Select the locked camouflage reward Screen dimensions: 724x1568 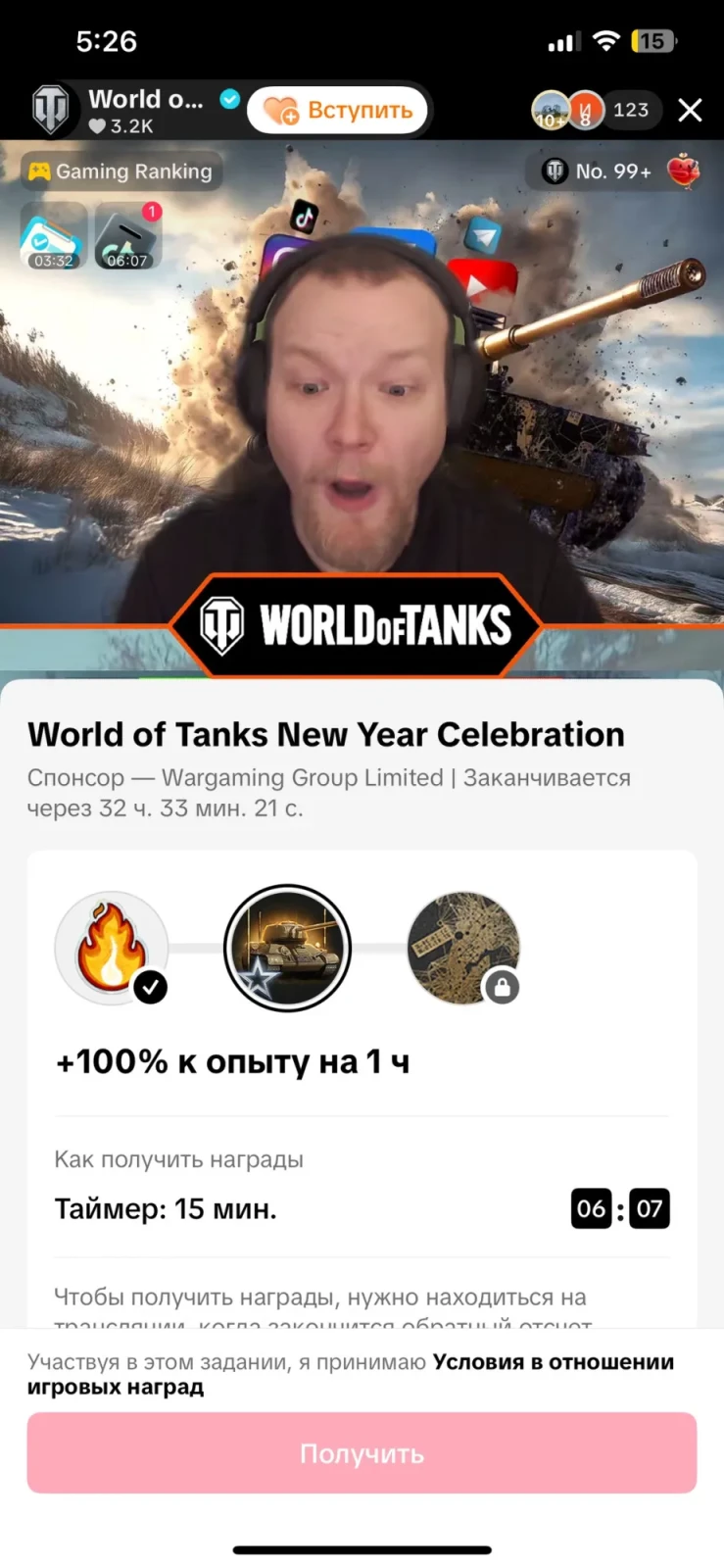[x=463, y=948]
